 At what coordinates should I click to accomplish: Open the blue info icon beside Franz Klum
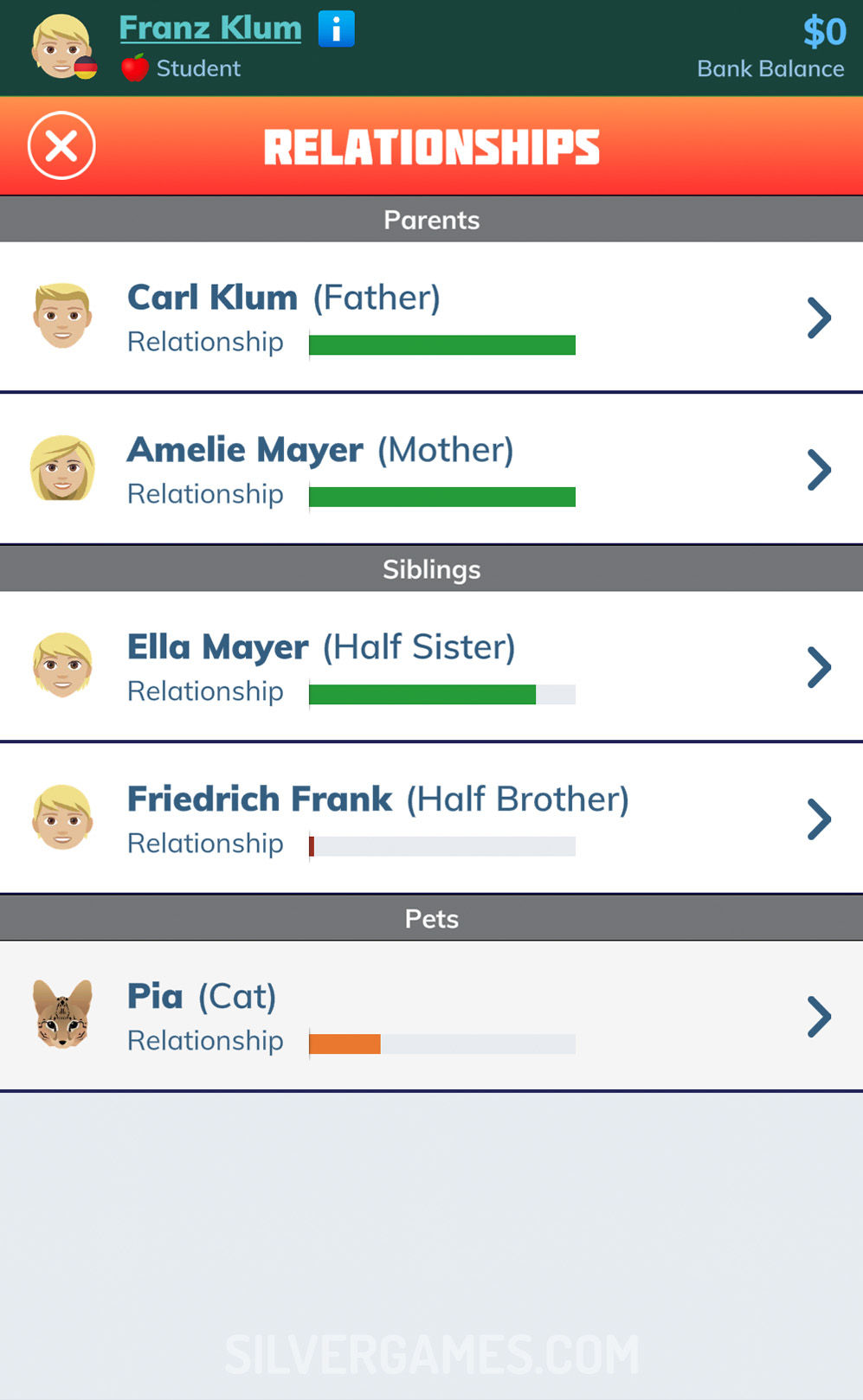(336, 29)
